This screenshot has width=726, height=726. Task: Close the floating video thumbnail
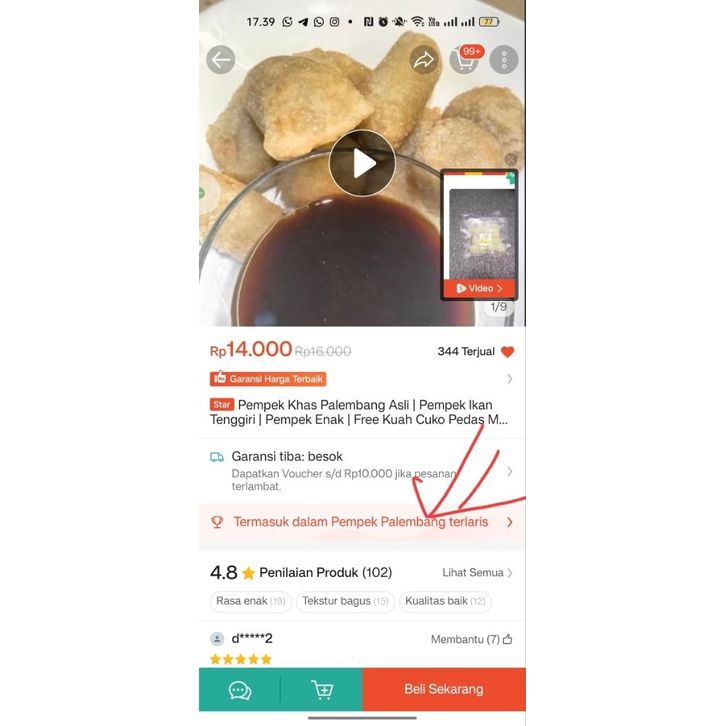(511, 159)
